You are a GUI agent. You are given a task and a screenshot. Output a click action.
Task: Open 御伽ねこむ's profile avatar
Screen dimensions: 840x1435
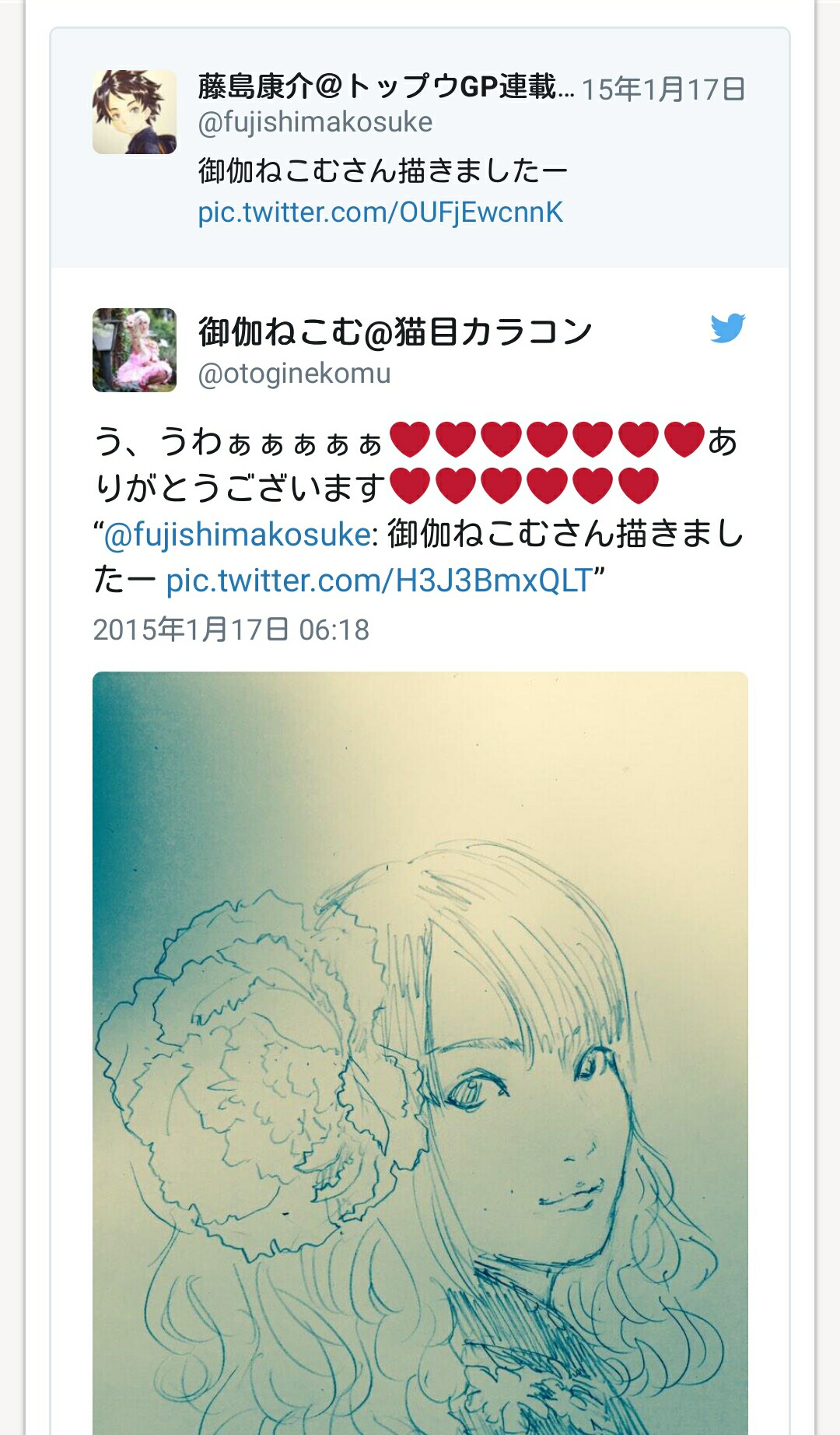click(x=135, y=350)
